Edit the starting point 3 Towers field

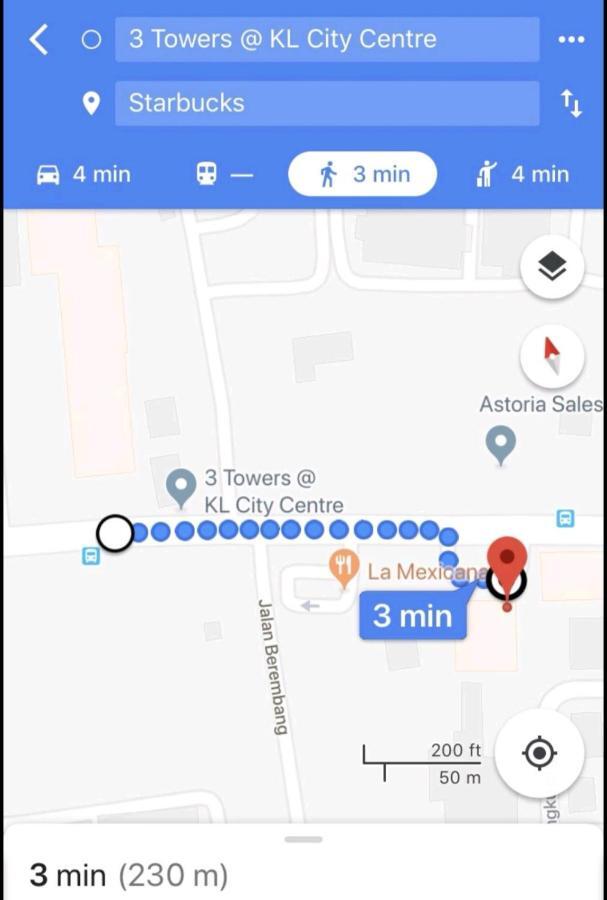pyautogui.click(x=326, y=40)
